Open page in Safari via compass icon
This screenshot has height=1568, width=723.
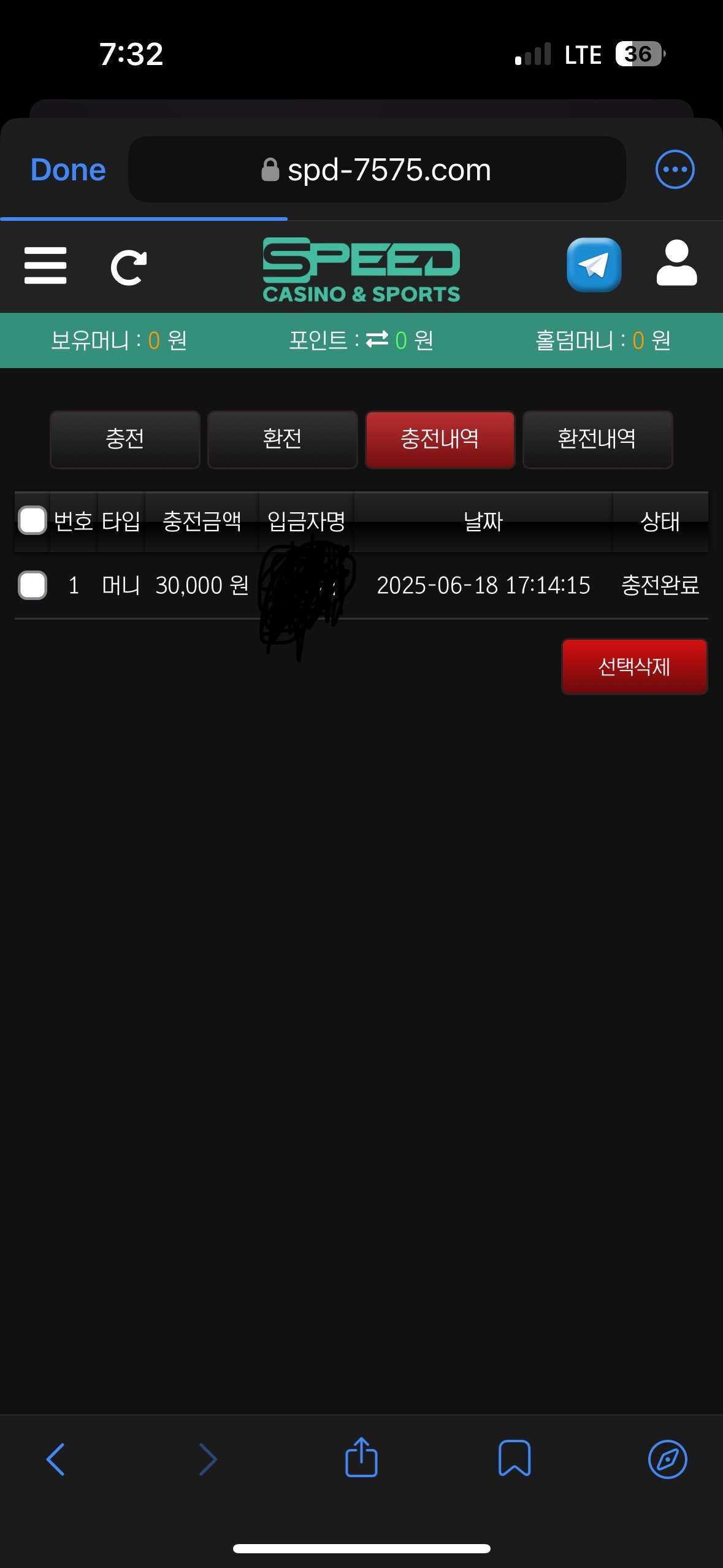(x=667, y=1459)
